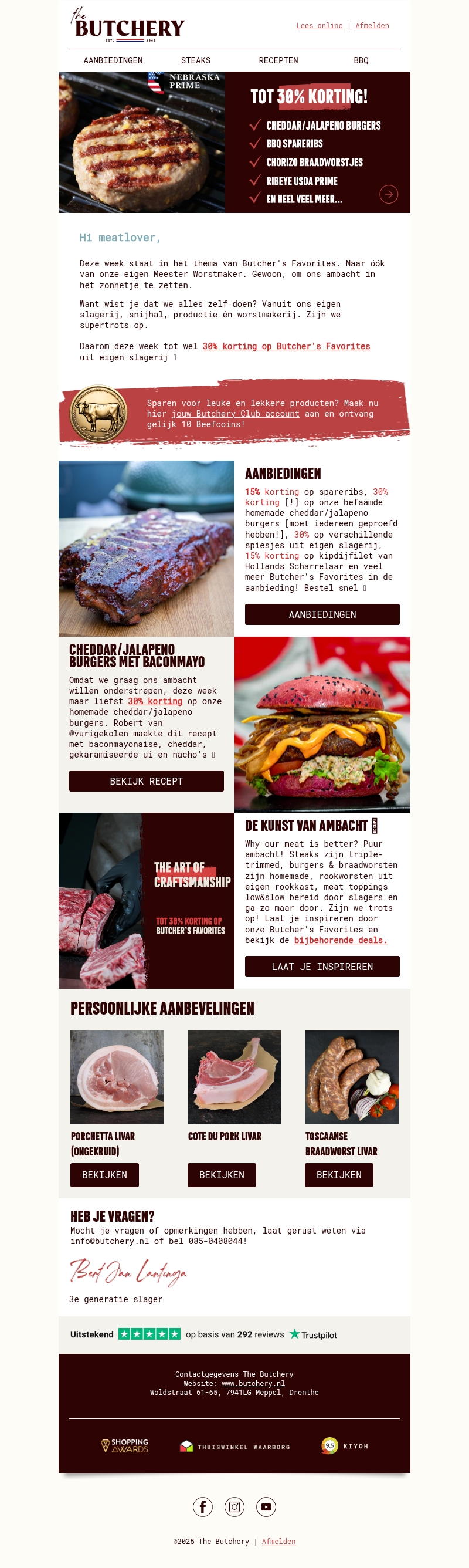Open The Butchery's Instagram profile
Image resolution: width=469 pixels, height=1568 pixels.
pyautogui.click(x=234, y=1506)
